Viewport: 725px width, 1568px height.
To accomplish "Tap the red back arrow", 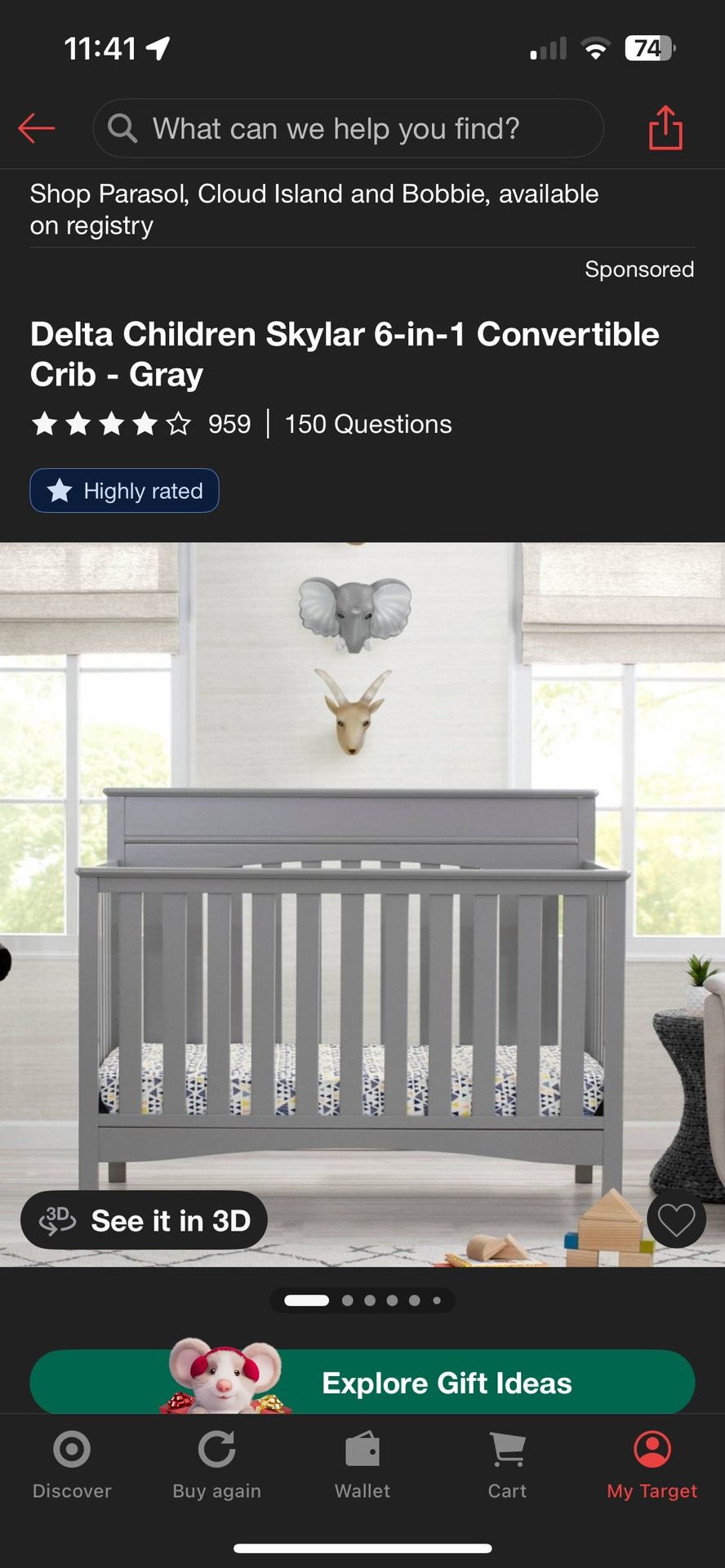I will point(36,127).
